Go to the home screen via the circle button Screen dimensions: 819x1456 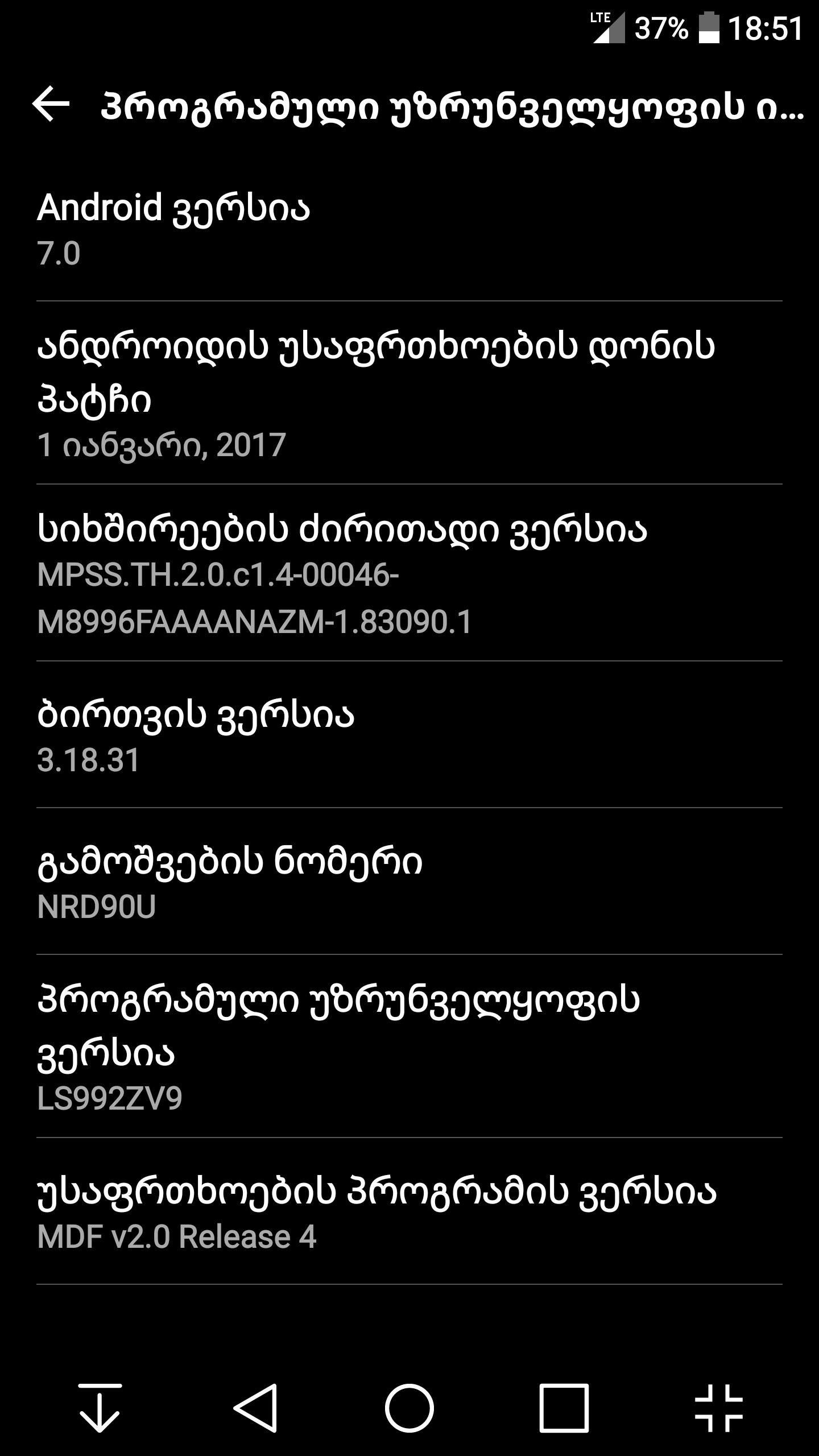pos(409,1407)
